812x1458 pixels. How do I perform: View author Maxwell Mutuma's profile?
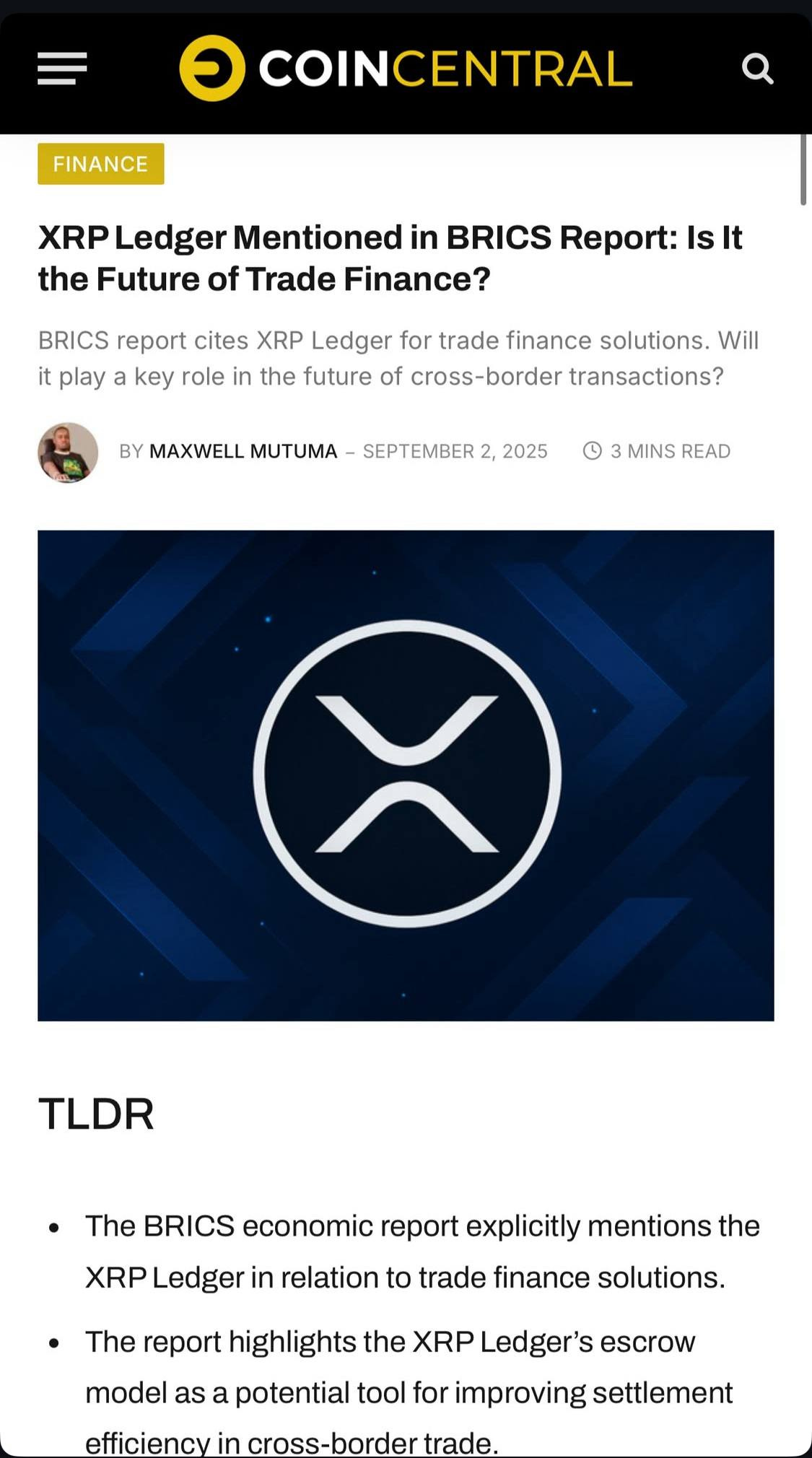[243, 451]
